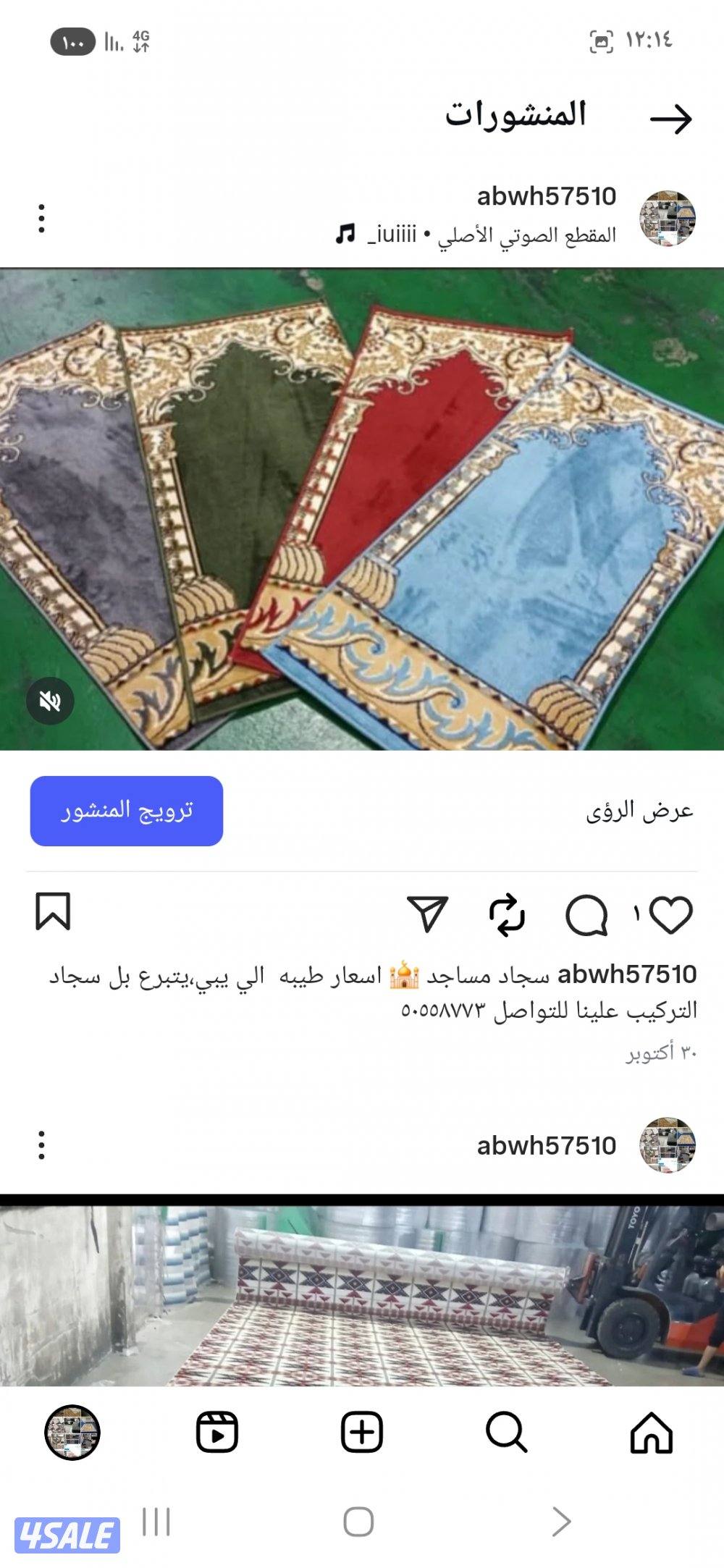The image size is (724, 1568).
Task: Open the post options three-dot menu
Action: coord(40,217)
